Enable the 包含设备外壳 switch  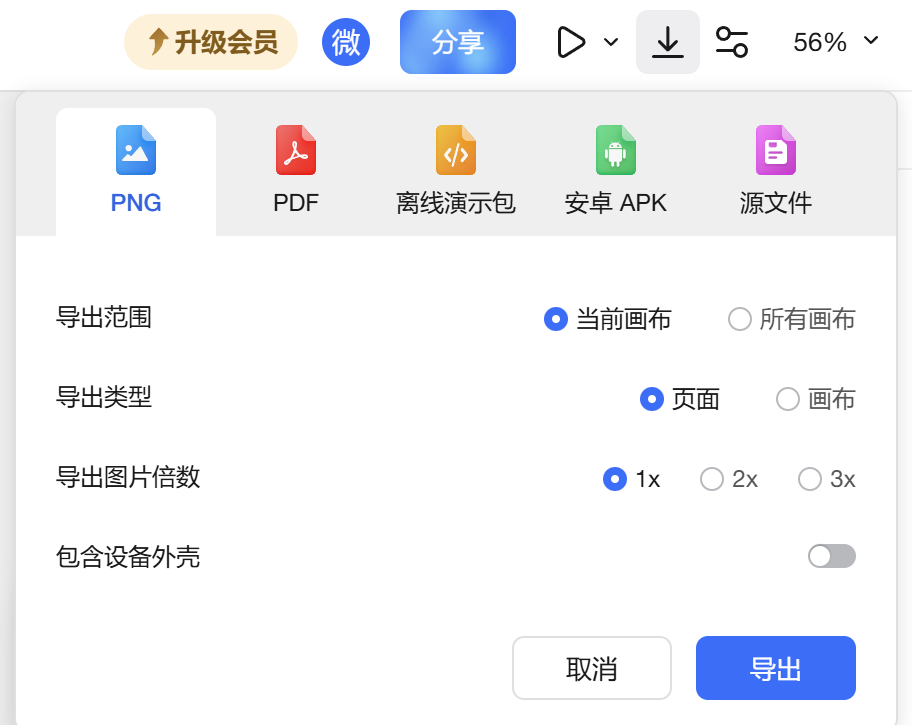point(832,556)
